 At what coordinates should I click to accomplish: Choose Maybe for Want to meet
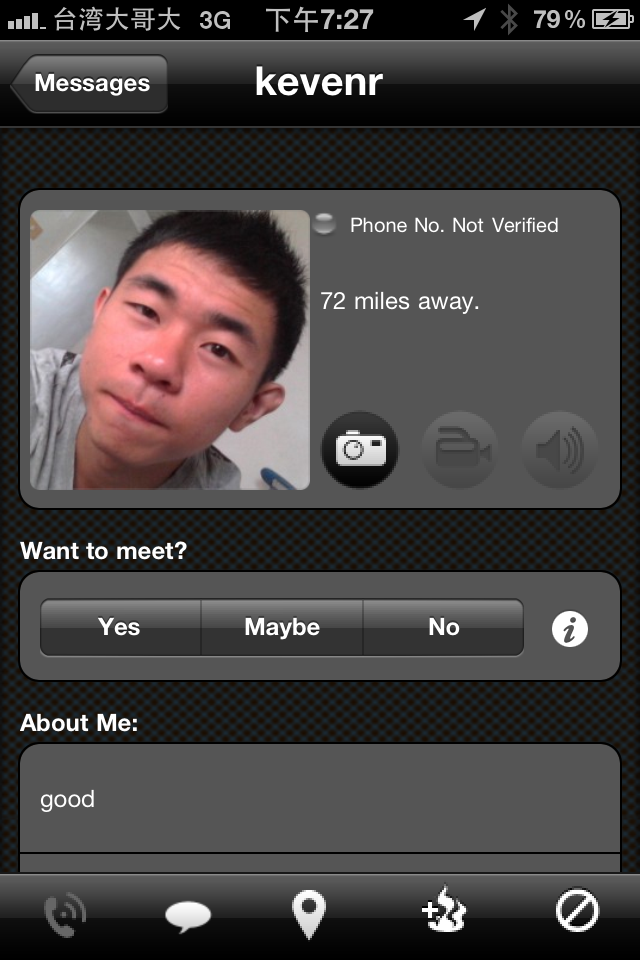(282, 627)
